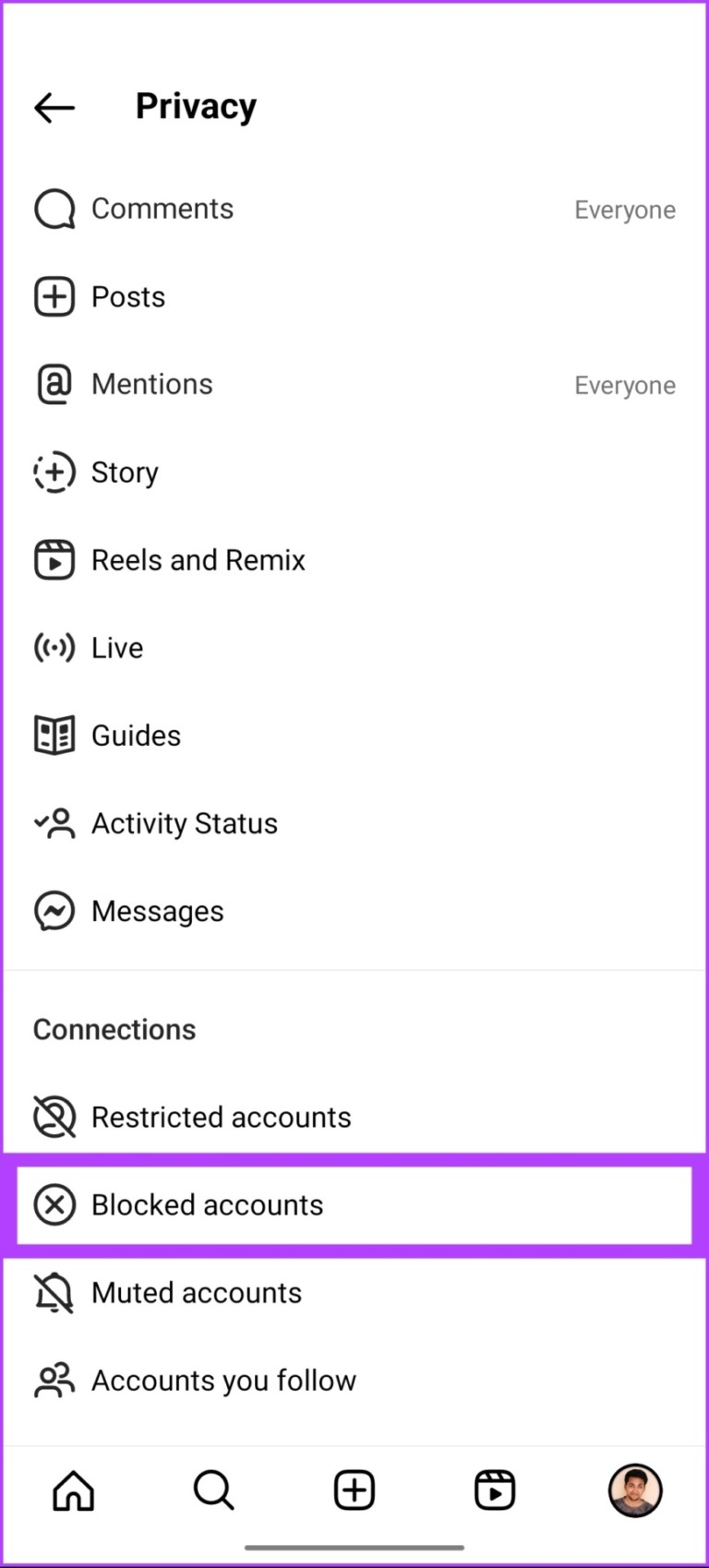Go back from the Privacy screen
The height and width of the screenshot is (1568, 709).
click(x=54, y=107)
